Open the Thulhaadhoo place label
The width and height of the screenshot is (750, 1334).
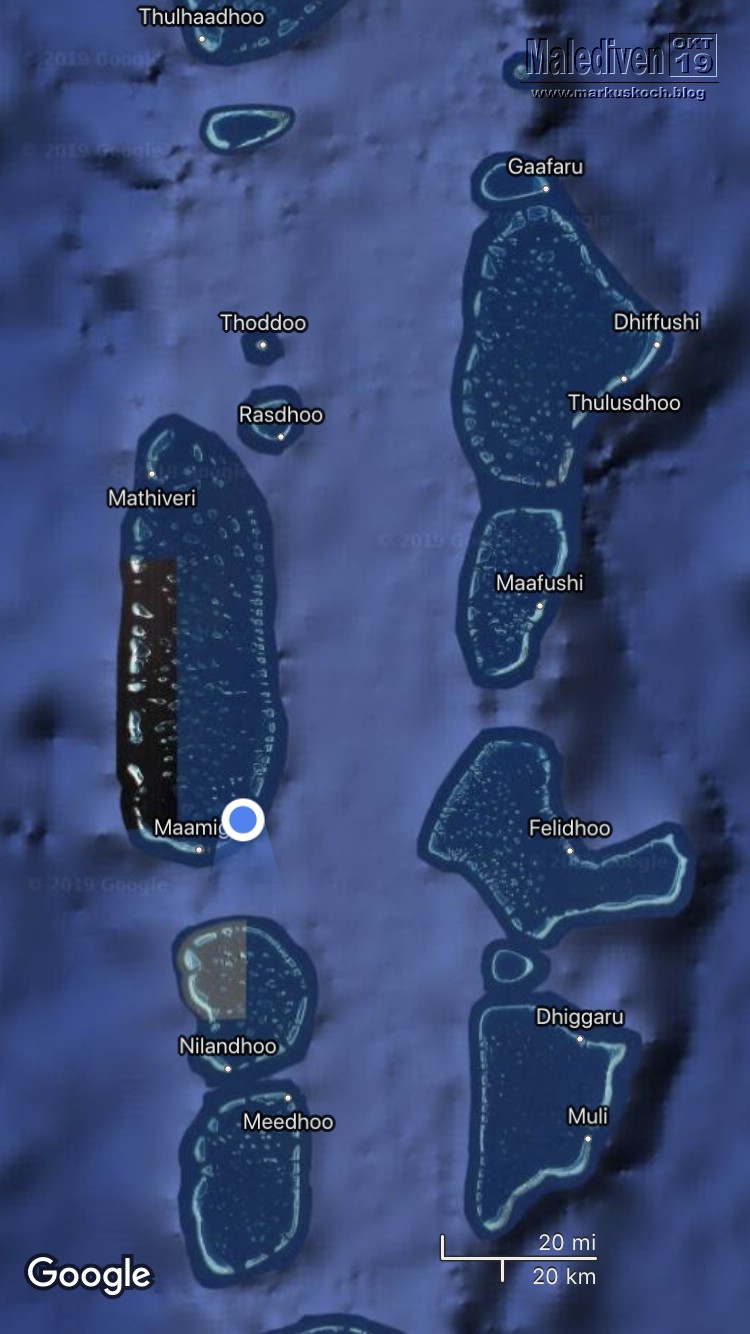[x=202, y=17]
